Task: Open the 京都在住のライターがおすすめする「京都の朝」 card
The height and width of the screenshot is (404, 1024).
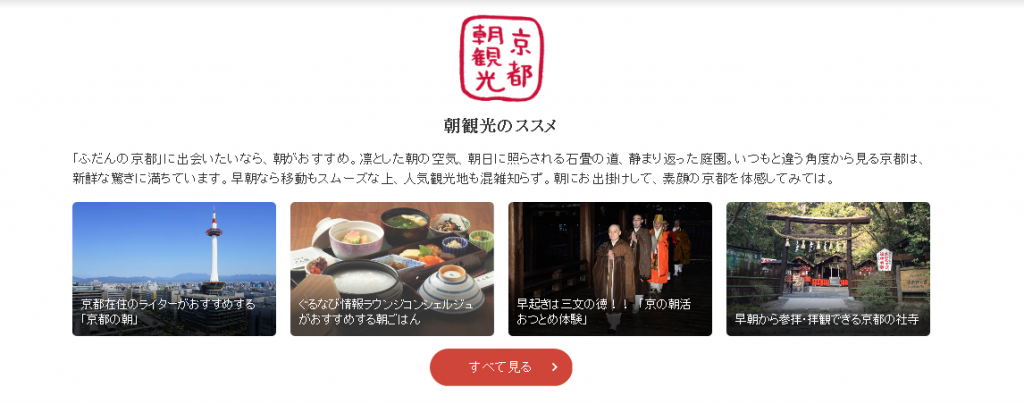Action: (x=174, y=268)
